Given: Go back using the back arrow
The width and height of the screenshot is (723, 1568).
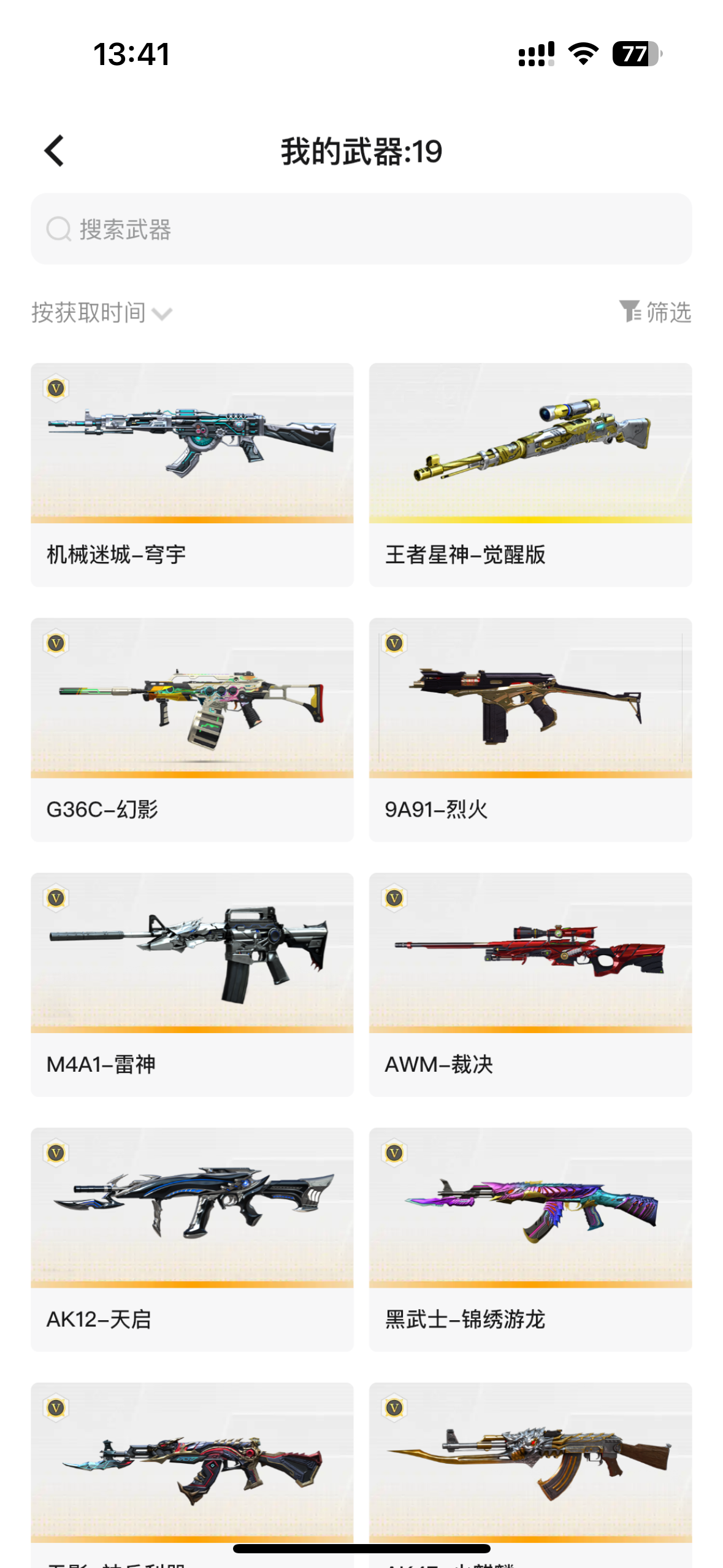Looking at the screenshot, I should click(55, 151).
